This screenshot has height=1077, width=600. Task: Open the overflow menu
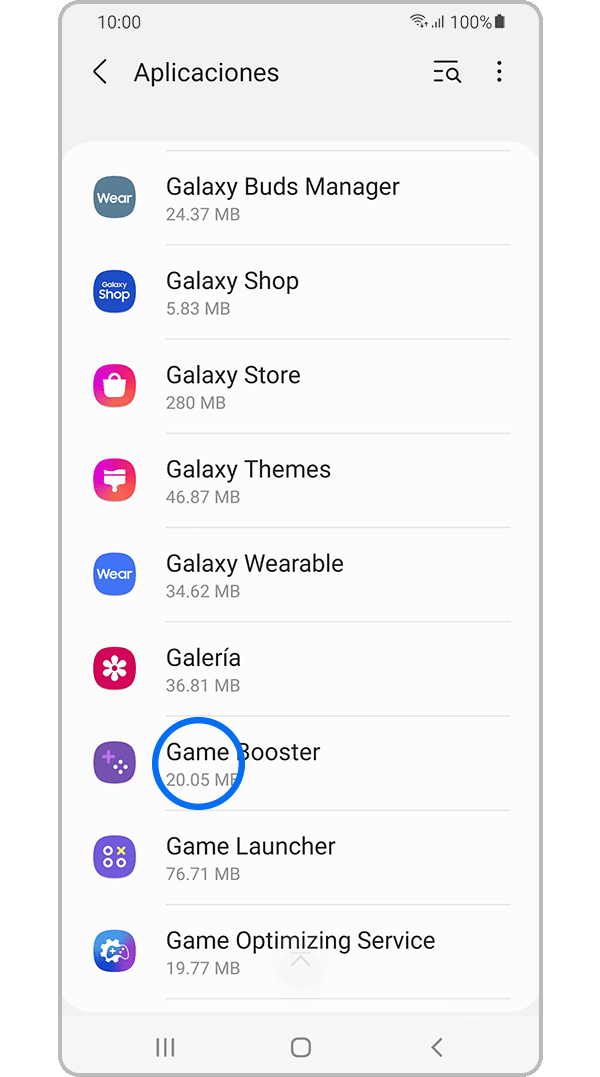pyautogui.click(x=499, y=72)
